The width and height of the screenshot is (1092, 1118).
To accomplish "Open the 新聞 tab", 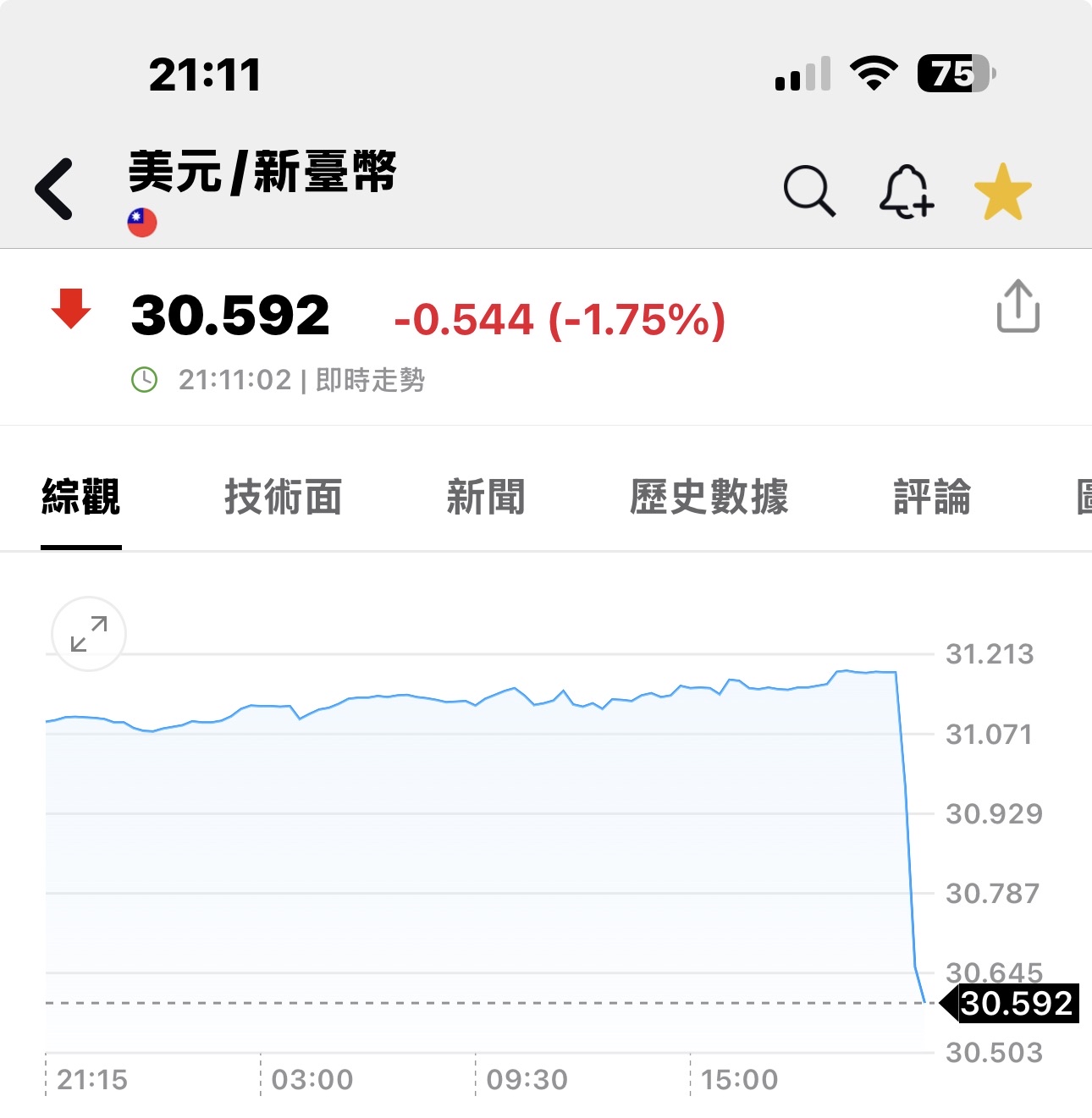I will [x=486, y=497].
